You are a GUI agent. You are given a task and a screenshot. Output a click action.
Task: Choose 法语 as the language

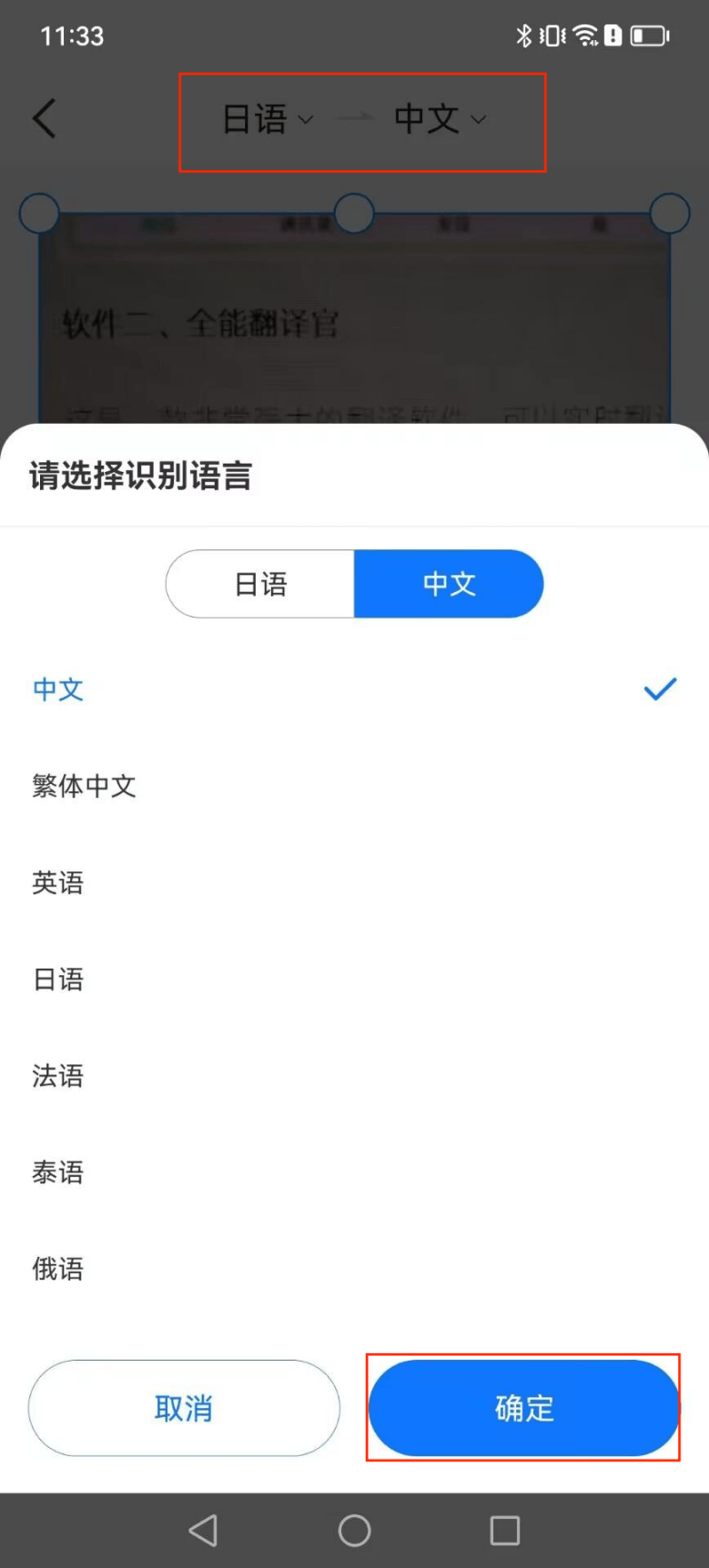pyautogui.click(x=354, y=1076)
